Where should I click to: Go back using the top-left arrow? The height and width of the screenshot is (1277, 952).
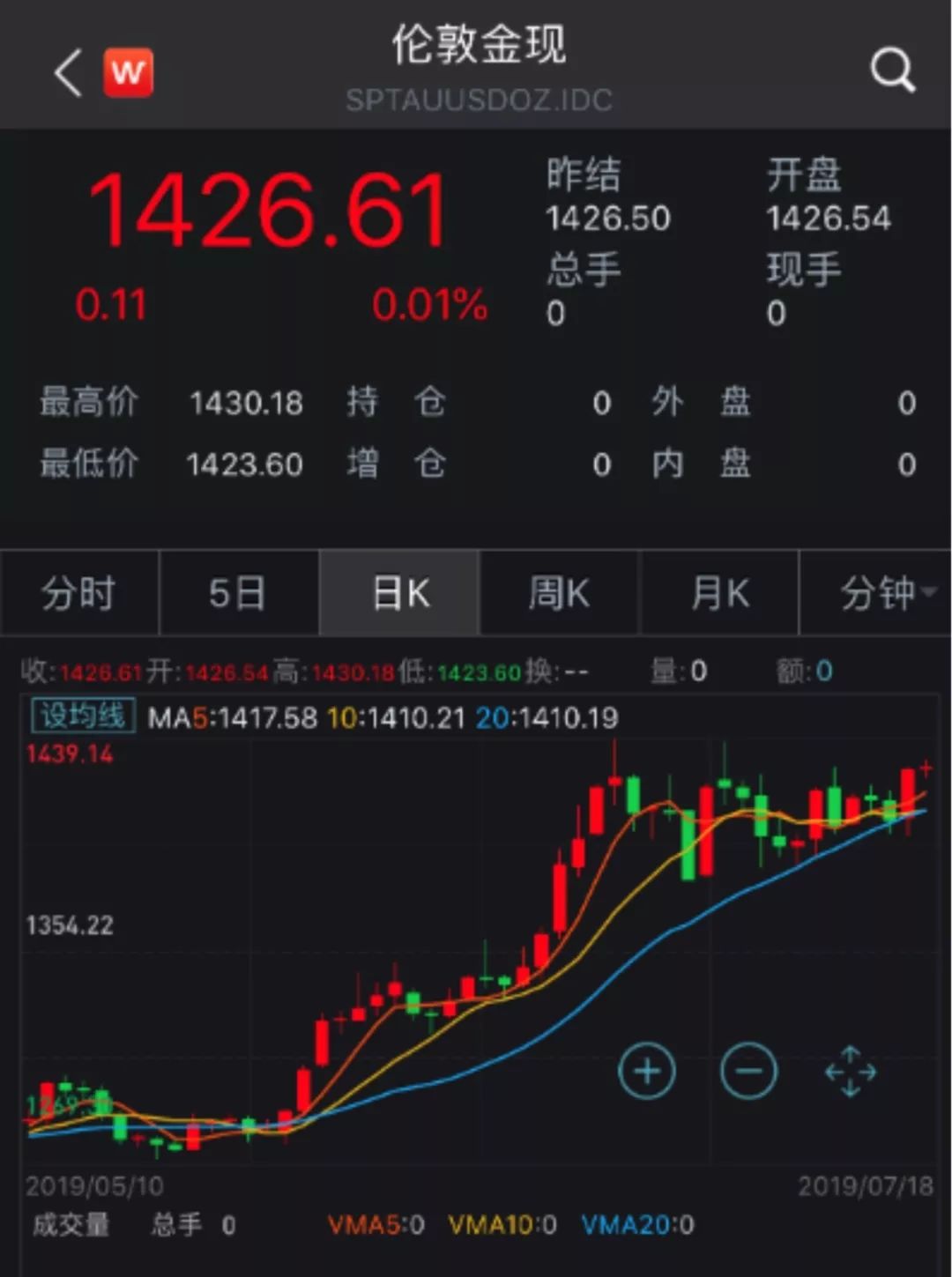68,71
